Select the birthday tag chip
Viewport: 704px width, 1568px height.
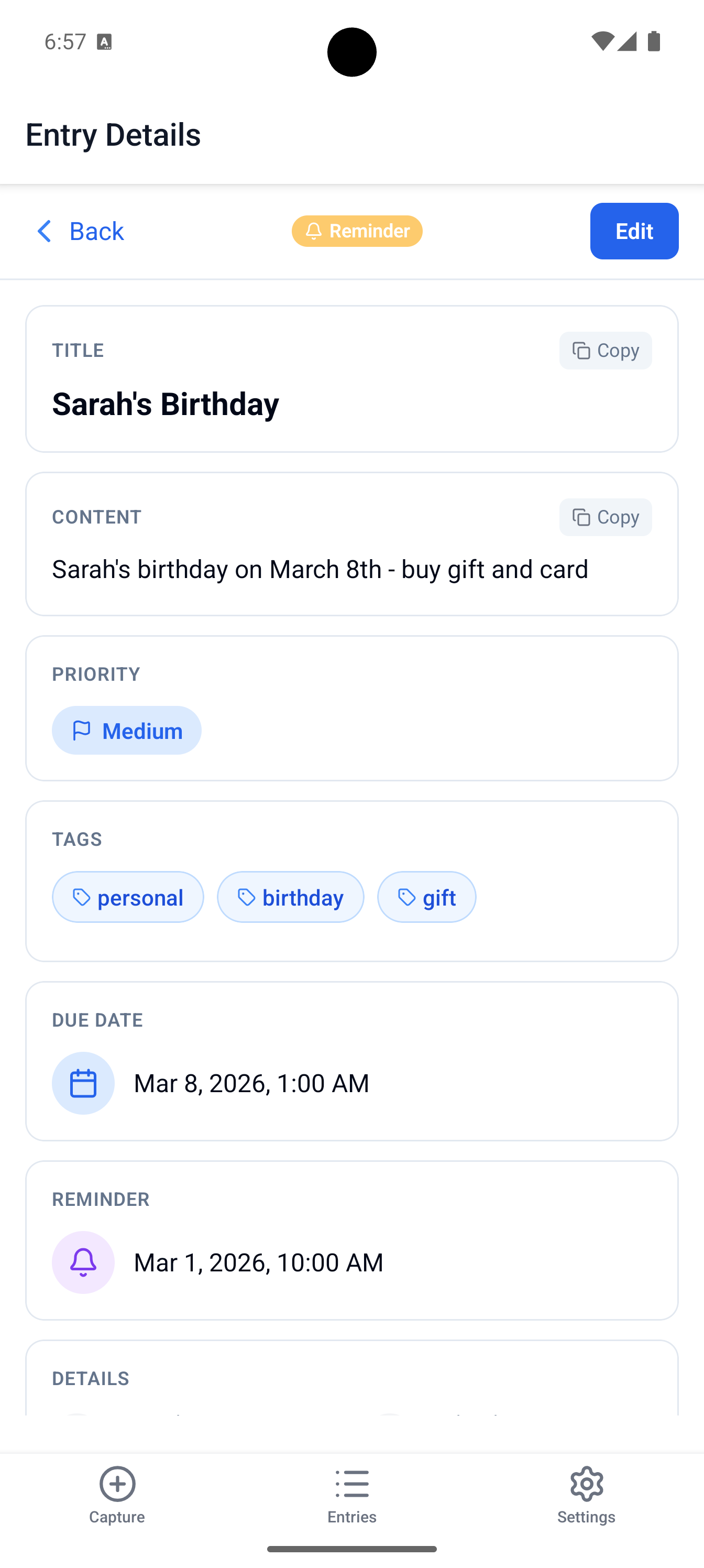290,897
